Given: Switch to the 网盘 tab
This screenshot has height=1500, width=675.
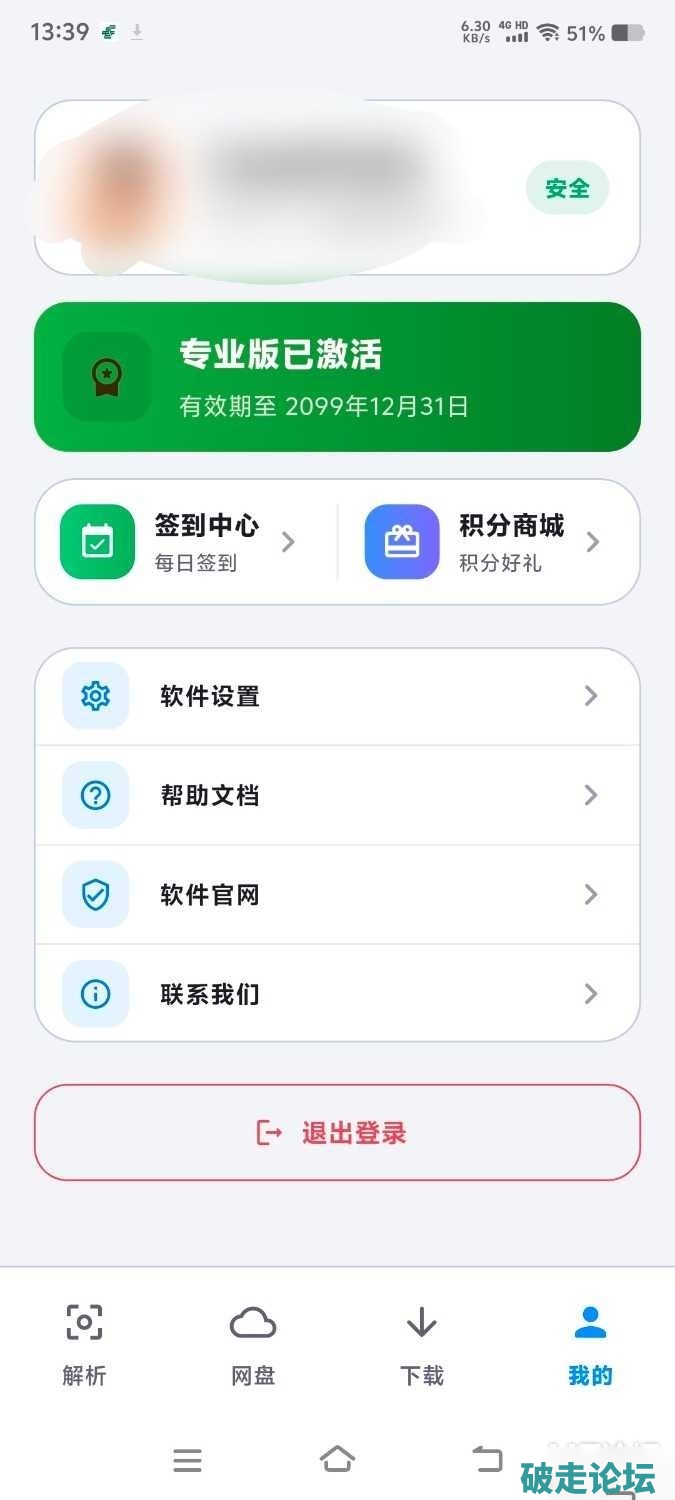Looking at the screenshot, I should (x=253, y=1345).
